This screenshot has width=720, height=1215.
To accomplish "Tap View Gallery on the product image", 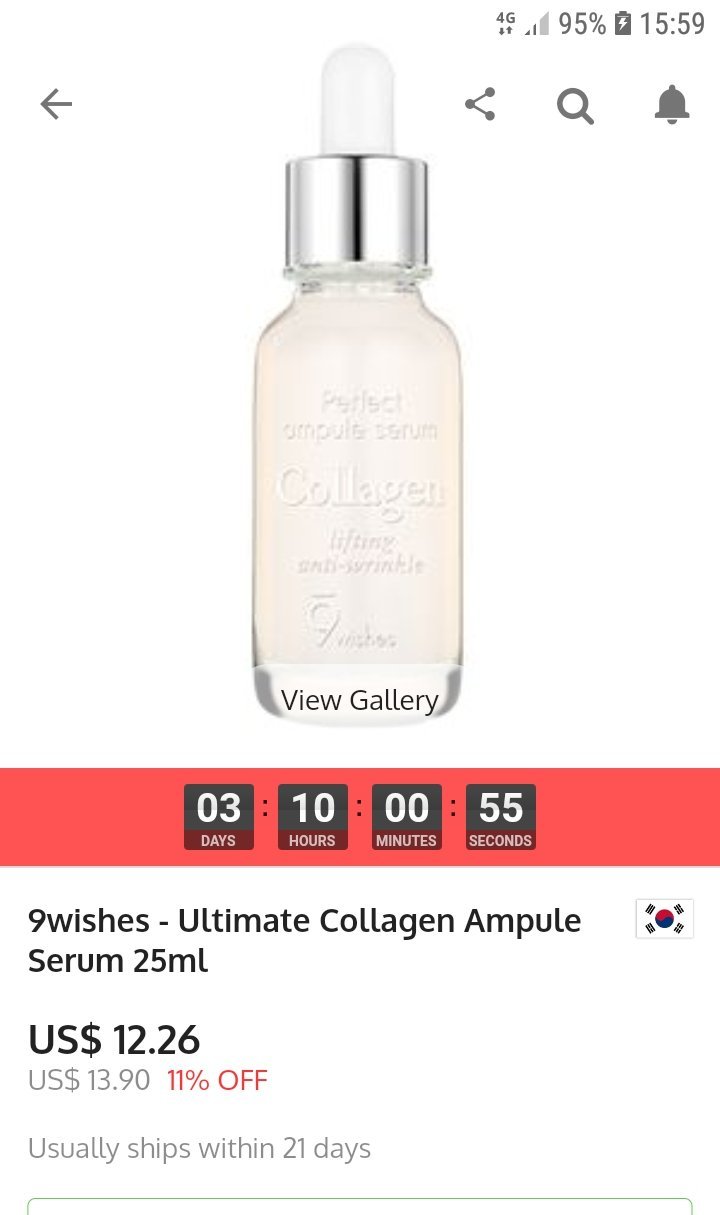I will 360,700.
